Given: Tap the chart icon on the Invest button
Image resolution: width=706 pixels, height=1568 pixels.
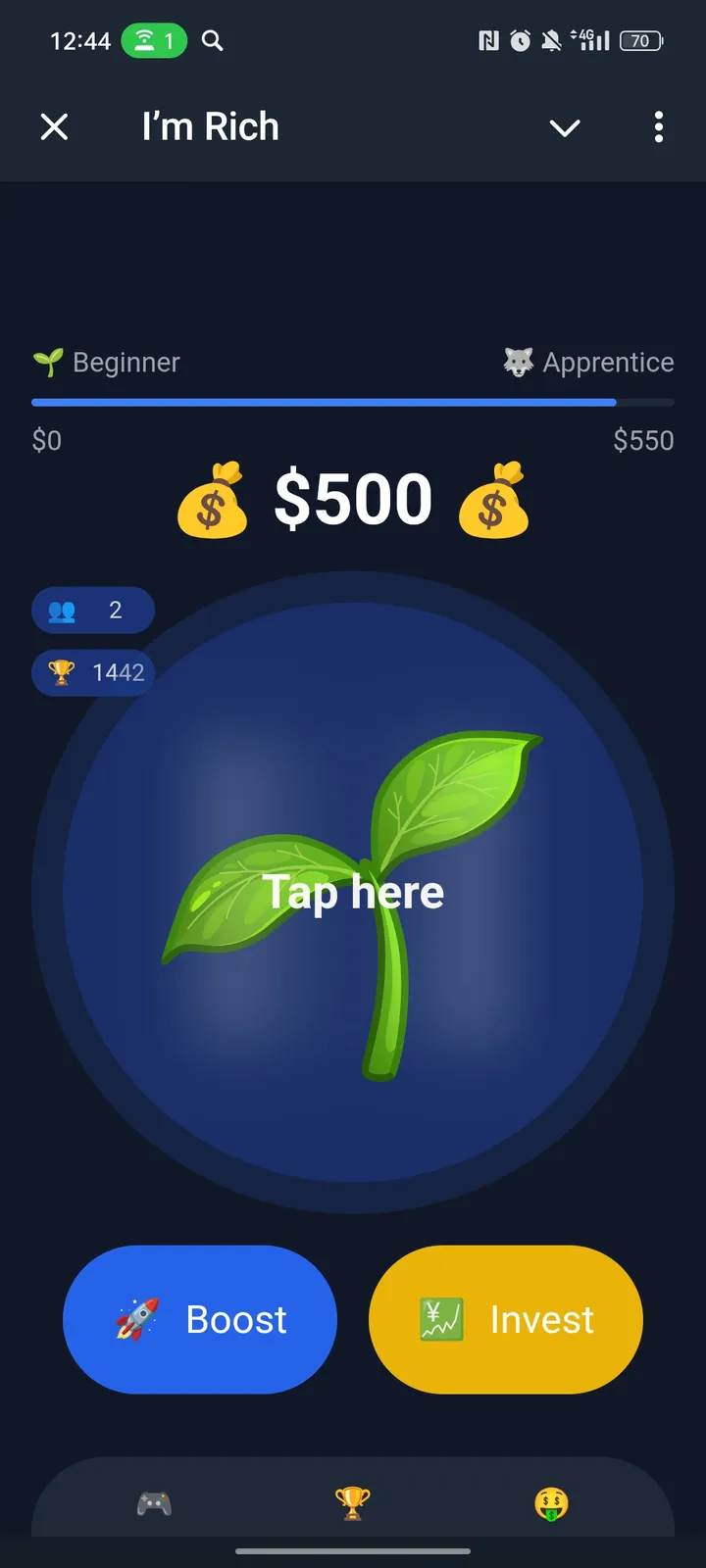Looking at the screenshot, I should click(x=443, y=1319).
